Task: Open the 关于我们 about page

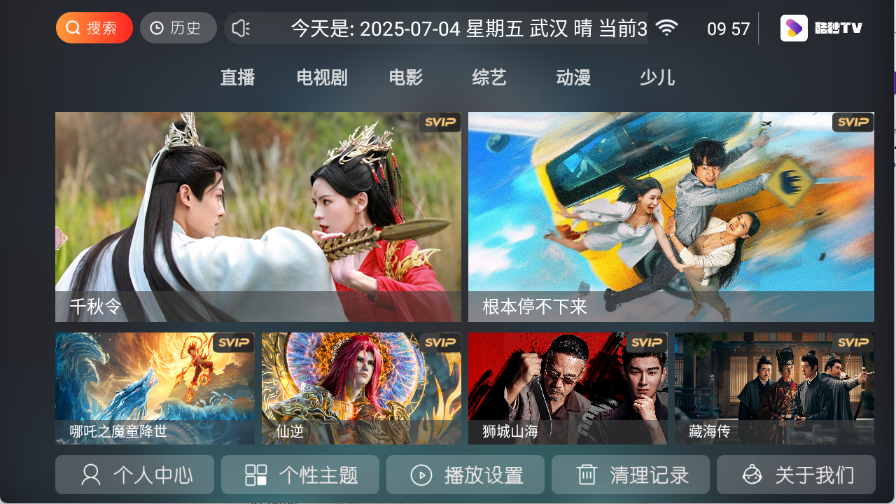Action: tap(796, 475)
